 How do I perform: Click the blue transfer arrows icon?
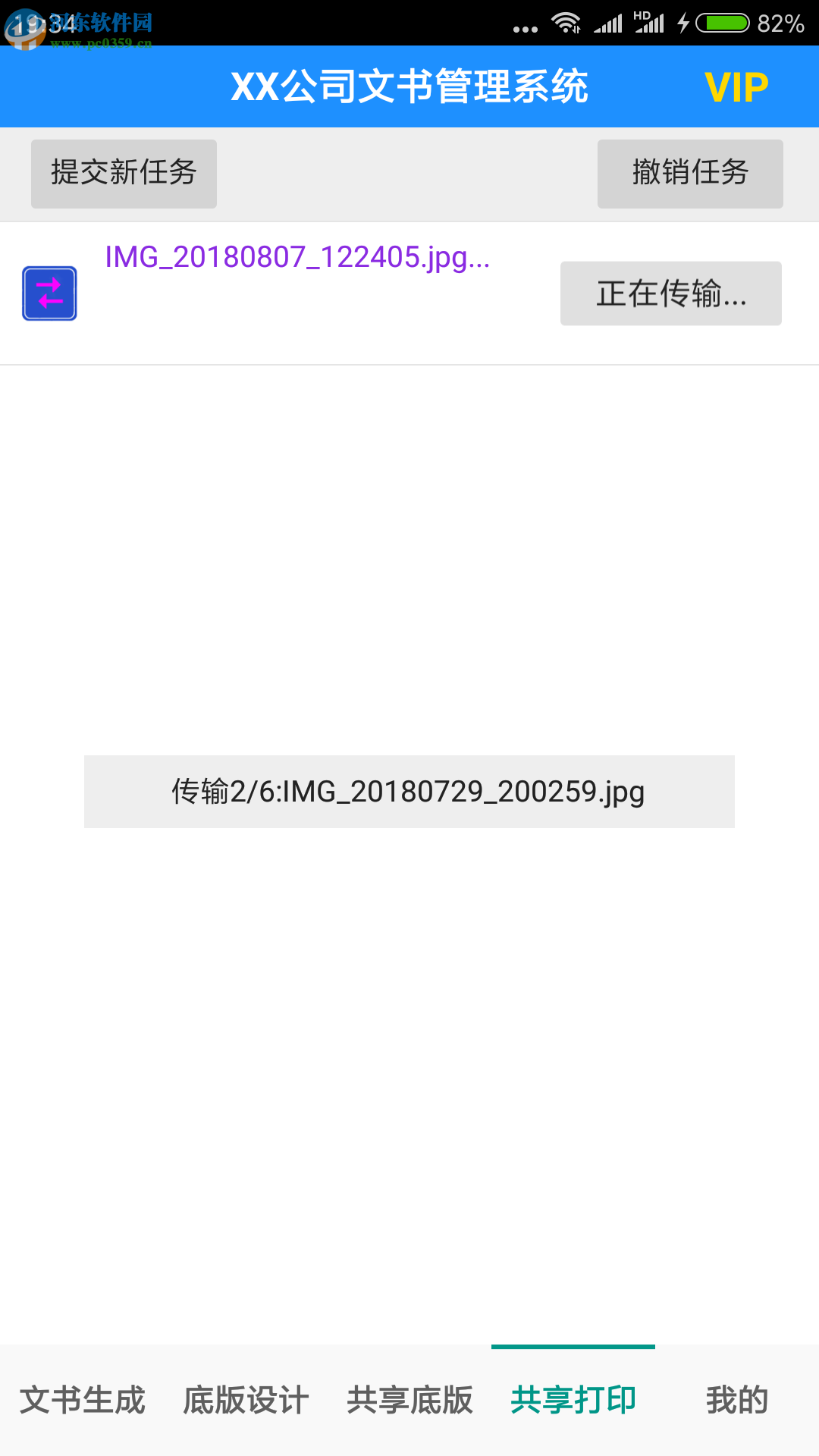[x=49, y=293]
